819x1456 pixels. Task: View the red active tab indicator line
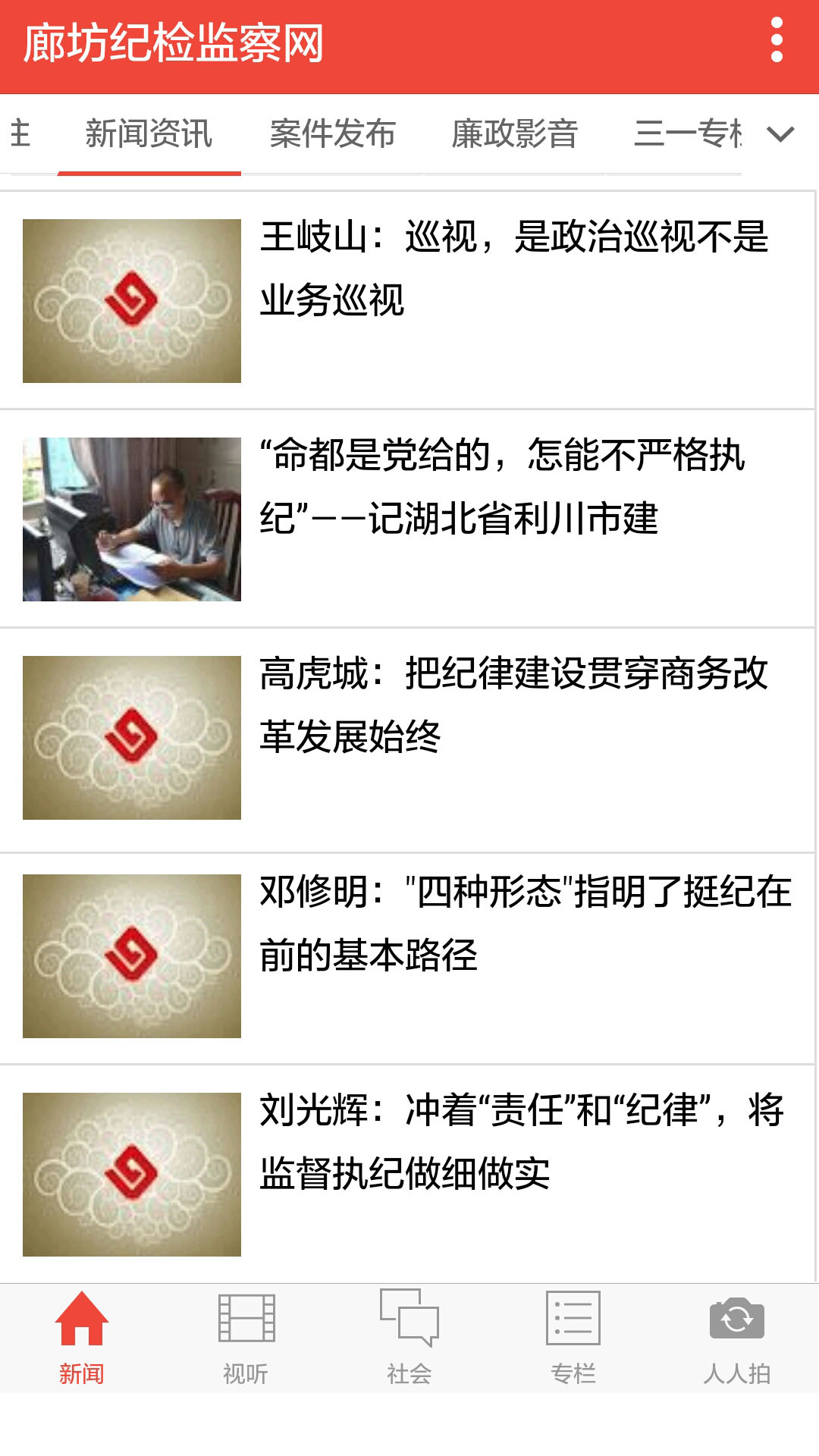(x=149, y=173)
